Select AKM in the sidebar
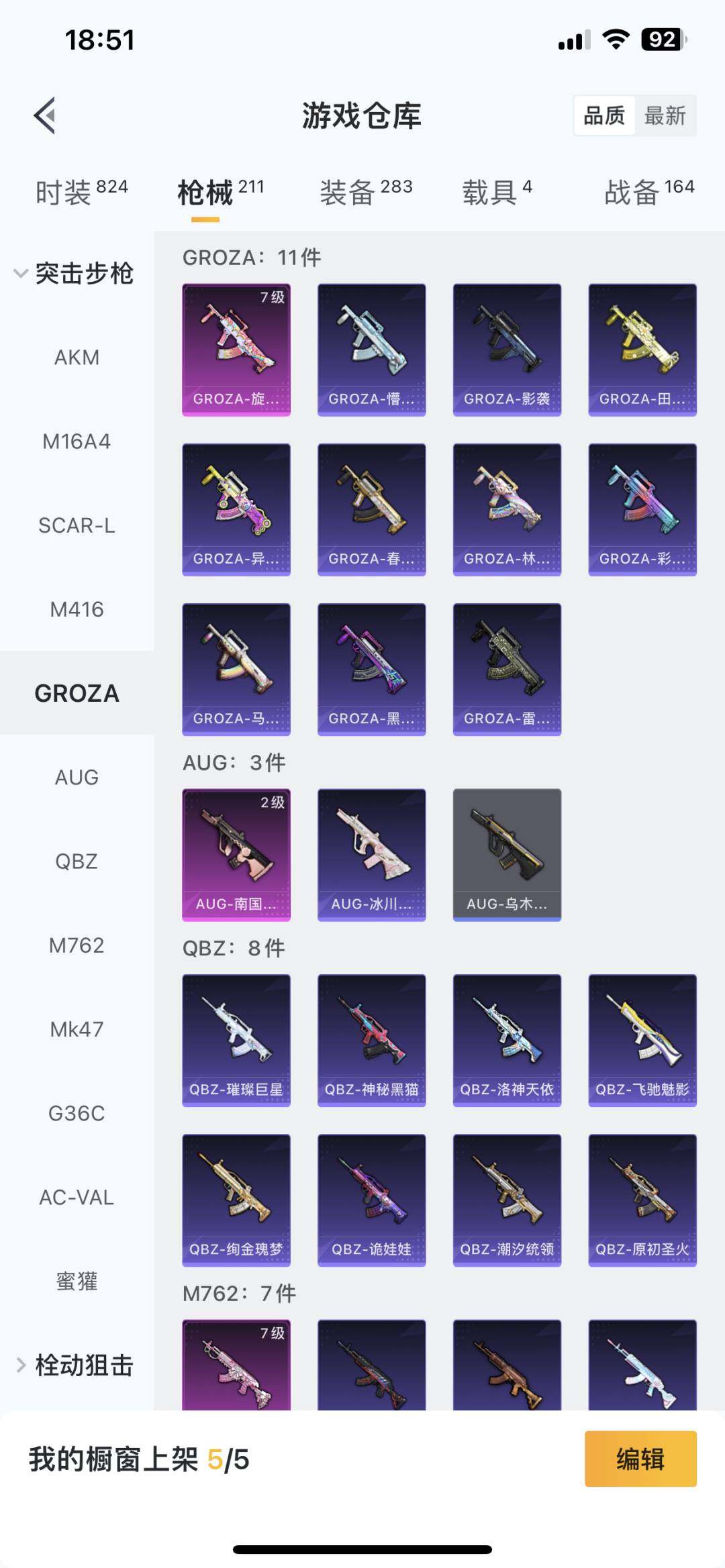Viewport: 725px width, 1568px height. pos(77,358)
